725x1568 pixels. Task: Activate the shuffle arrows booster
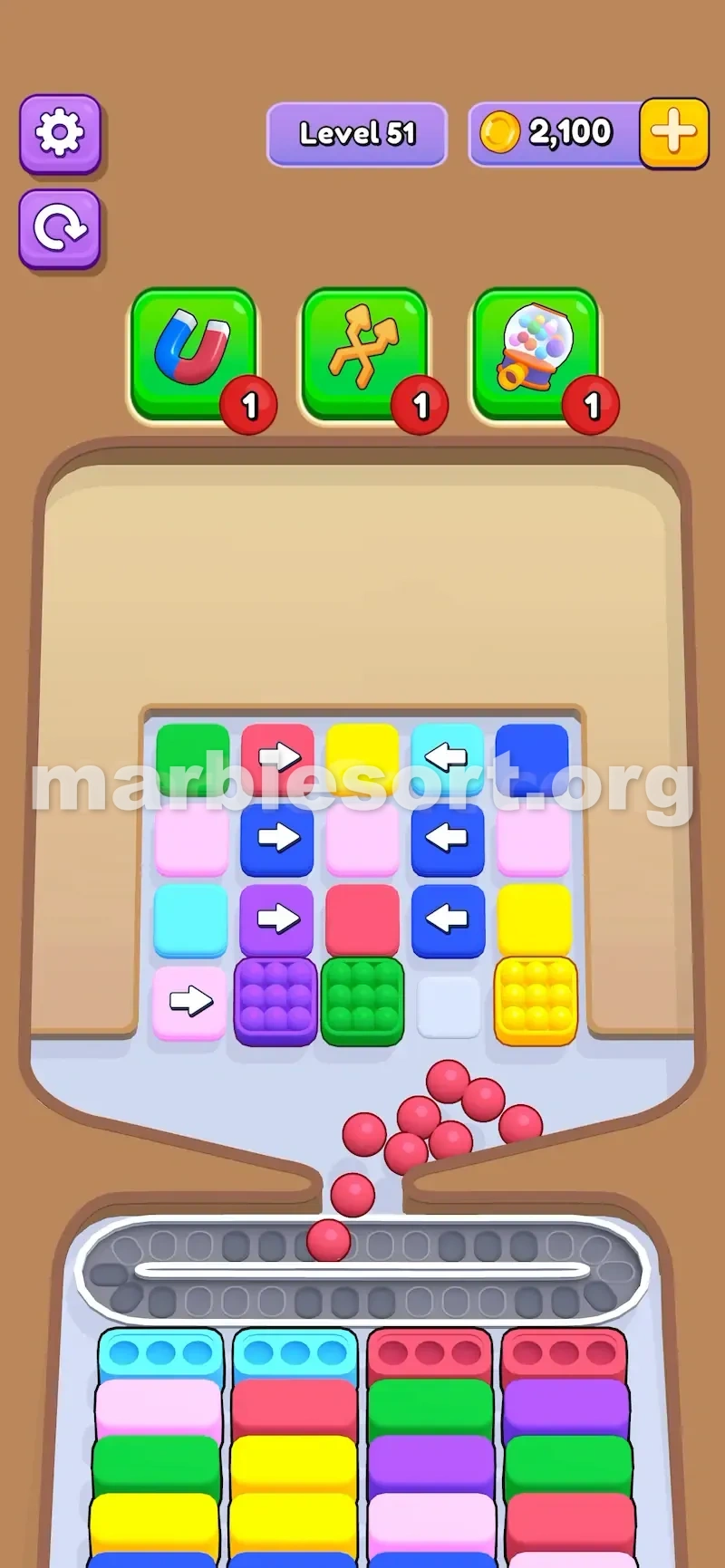(364, 354)
